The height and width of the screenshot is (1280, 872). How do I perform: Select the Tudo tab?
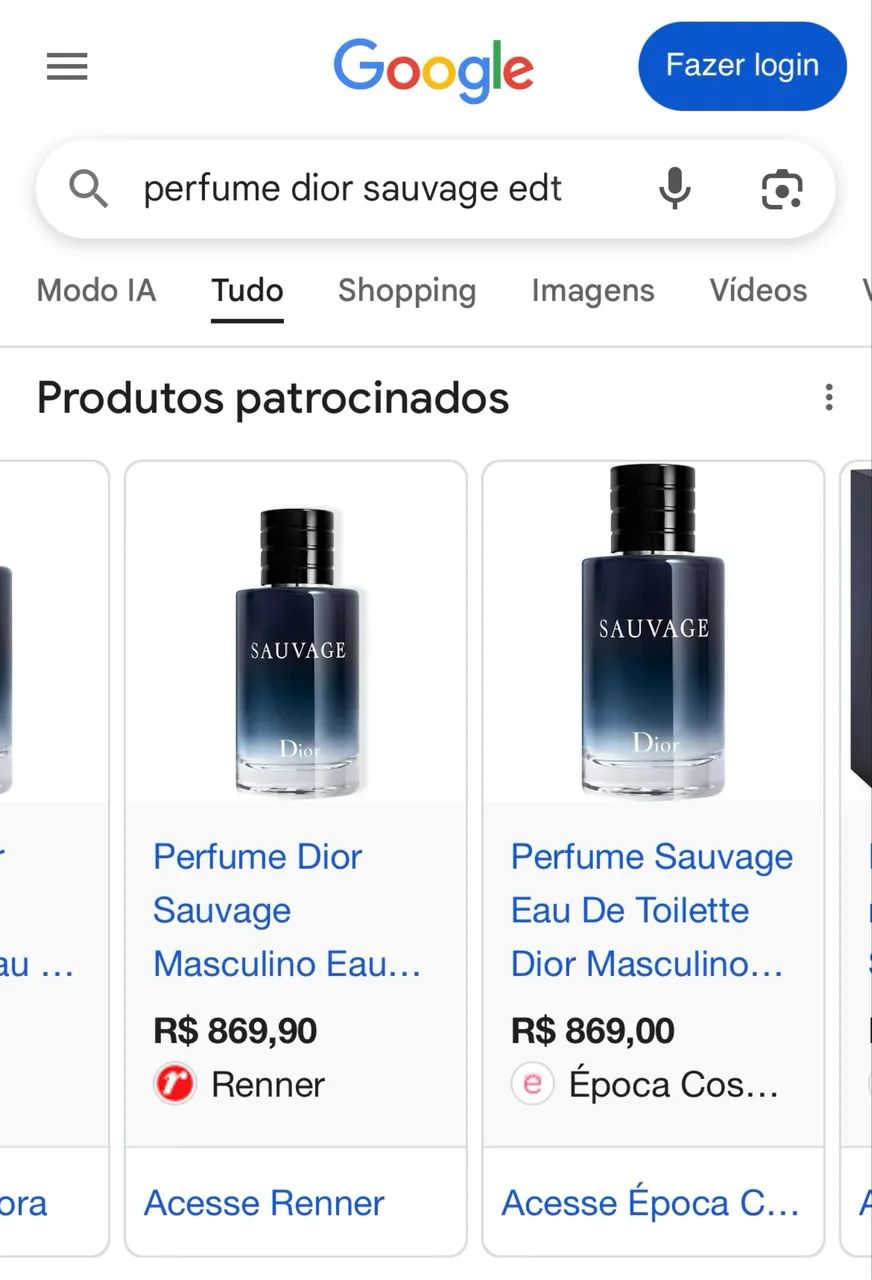(246, 290)
